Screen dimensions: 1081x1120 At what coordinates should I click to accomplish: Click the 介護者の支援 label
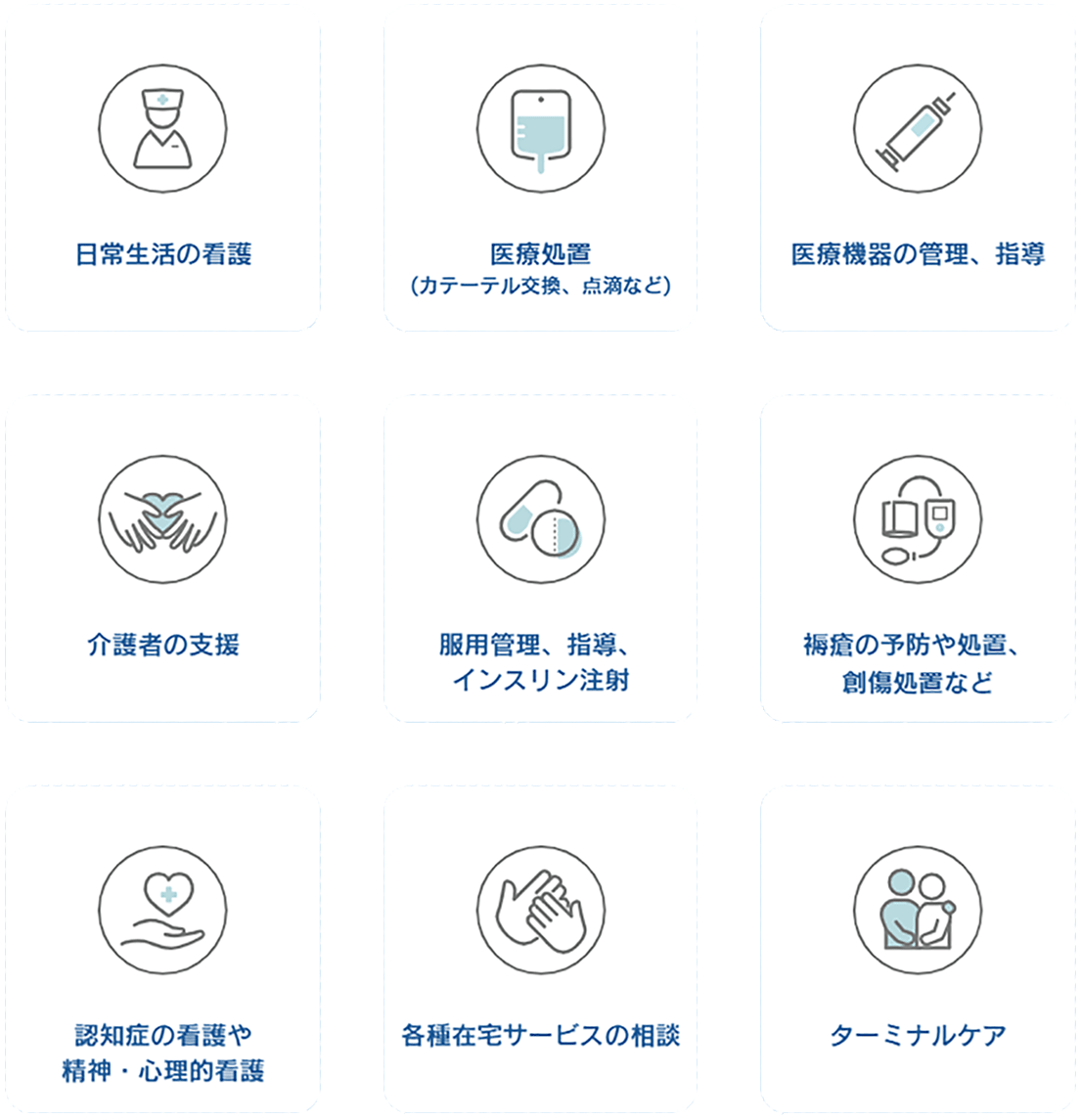pyautogui.click(x=162, y=645)
